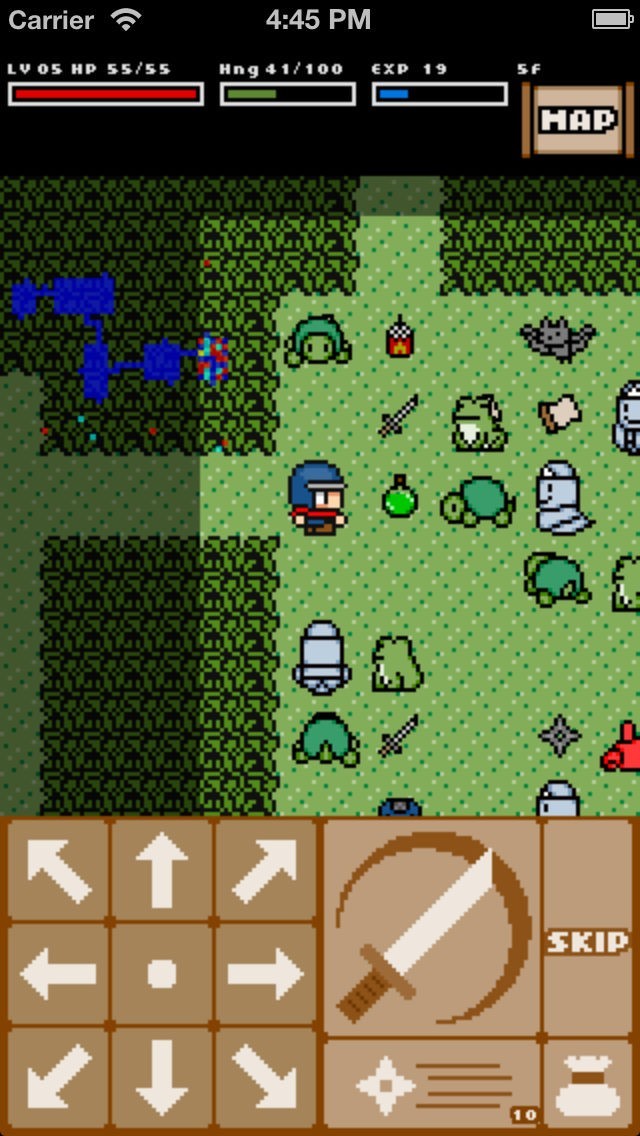Screen dimensions: 640x1136
Task: Move diagonally up-right with the arrow
Action: pos(264,869)
